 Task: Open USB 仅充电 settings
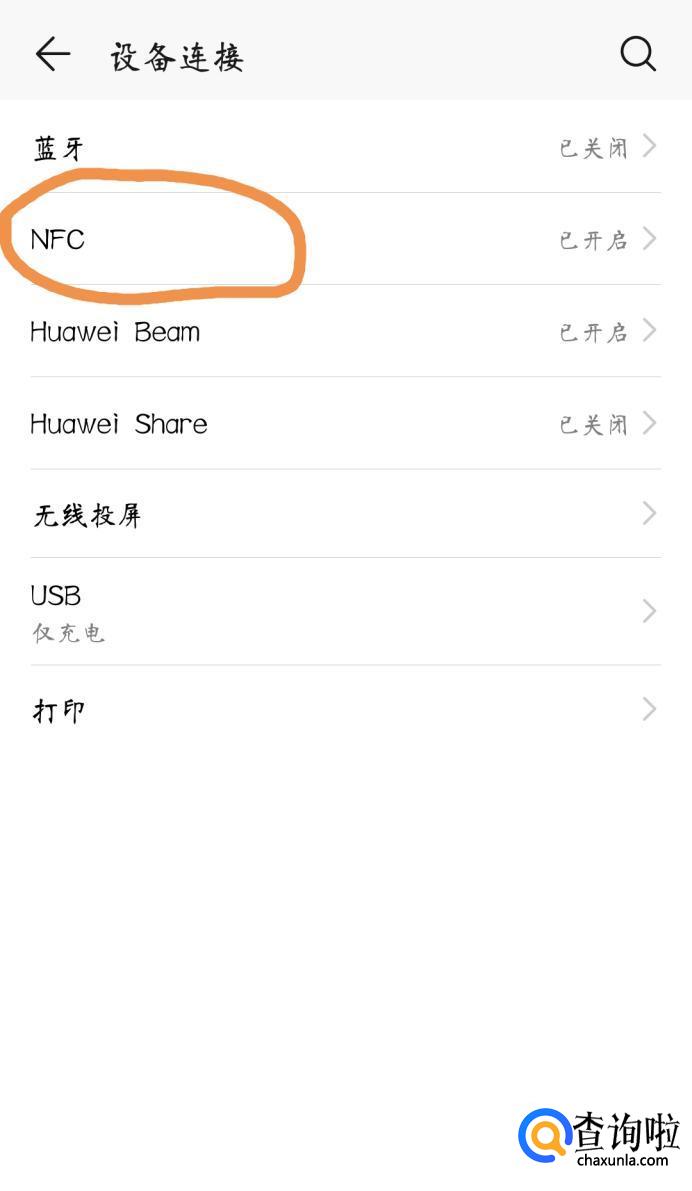345,612
